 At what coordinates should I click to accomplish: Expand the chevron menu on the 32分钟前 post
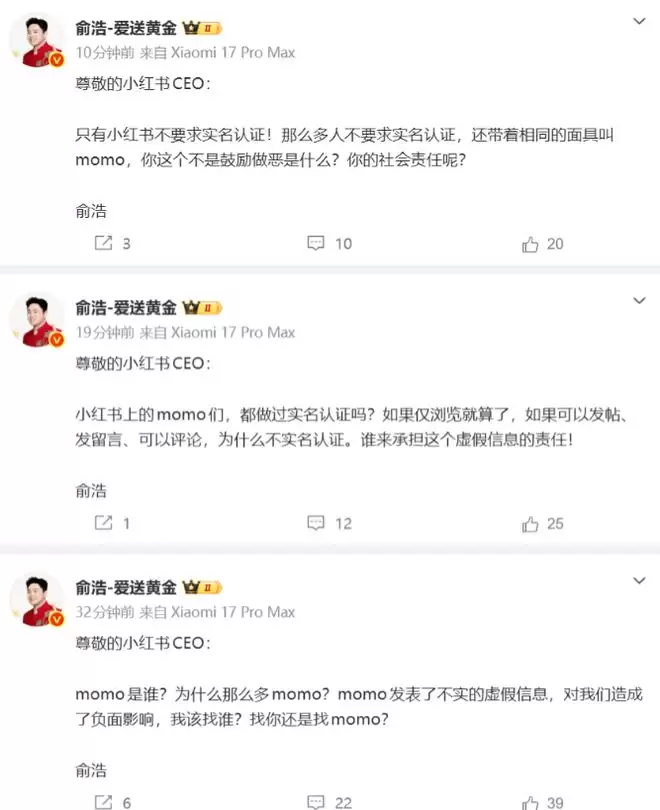tap(640, 578)
